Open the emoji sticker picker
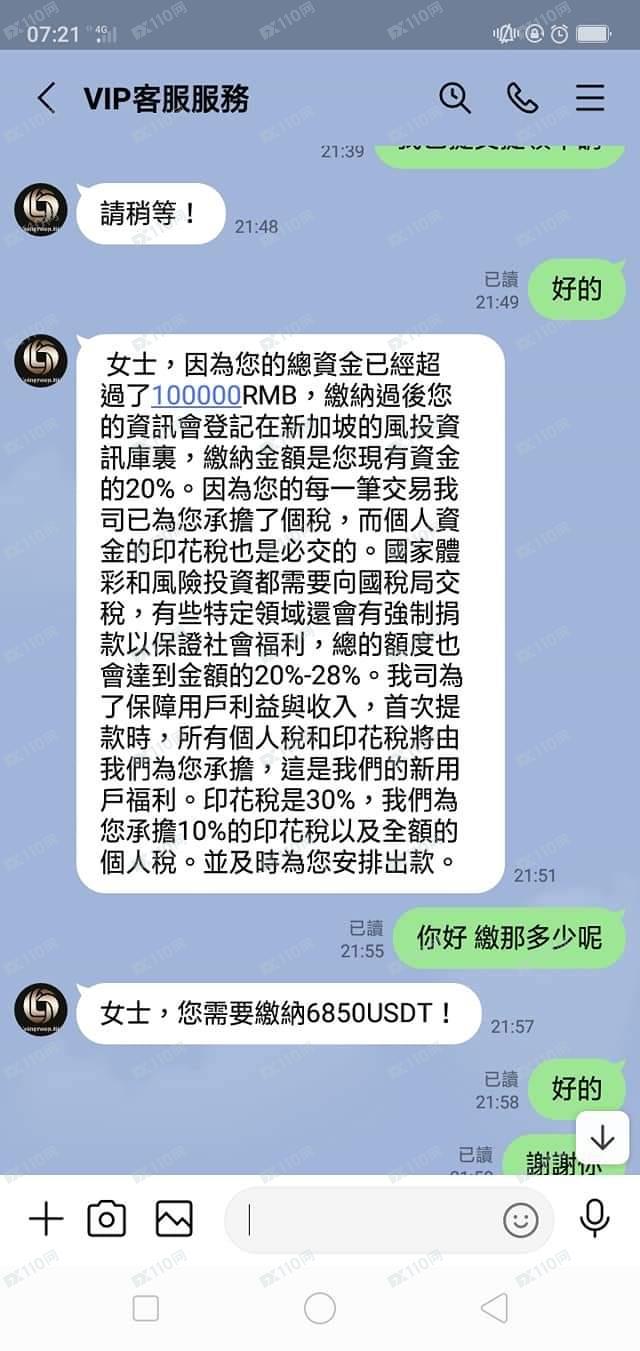Image resolution: width=640 pixels, height=1351 pixels. click(520, 1220)
